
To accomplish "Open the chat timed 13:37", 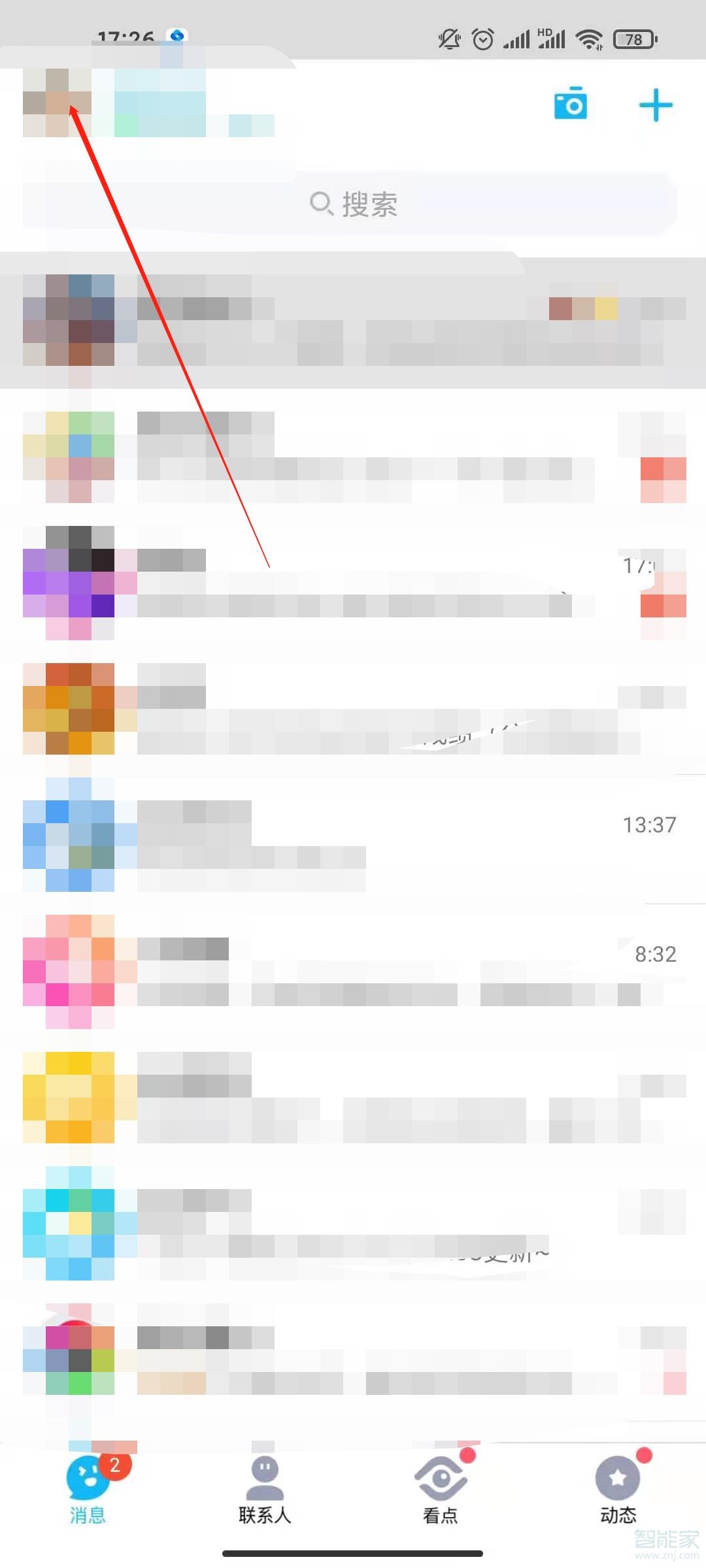I will point(353,836).
